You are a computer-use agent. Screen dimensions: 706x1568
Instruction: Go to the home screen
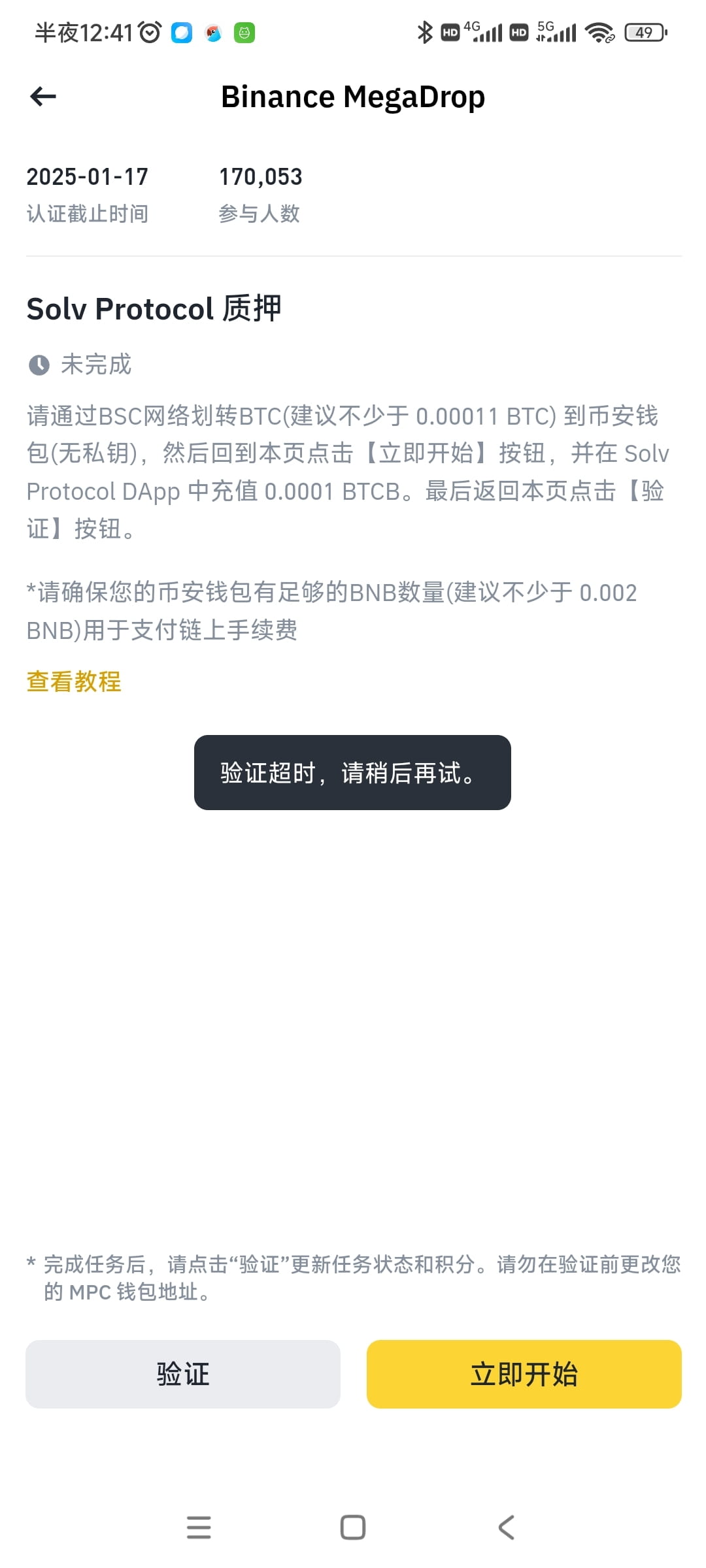tap(353, 1527)
